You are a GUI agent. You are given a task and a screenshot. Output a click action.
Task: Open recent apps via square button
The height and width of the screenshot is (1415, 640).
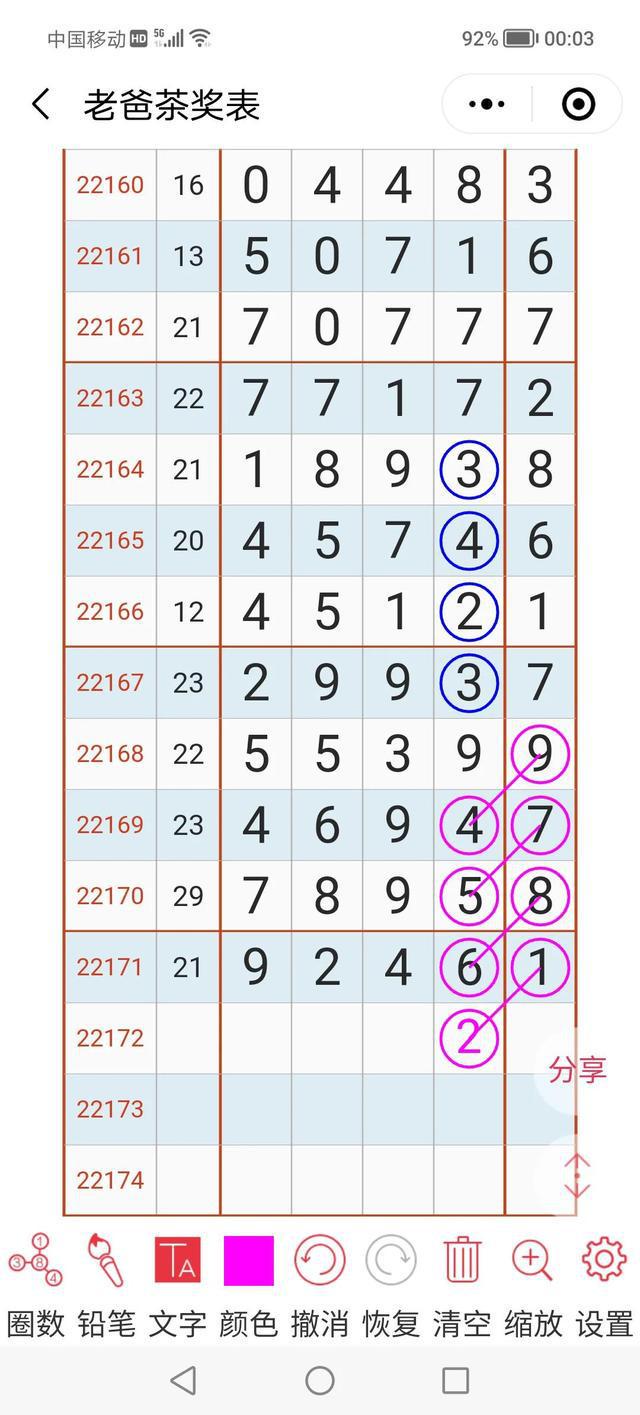tap(455, 1381)
